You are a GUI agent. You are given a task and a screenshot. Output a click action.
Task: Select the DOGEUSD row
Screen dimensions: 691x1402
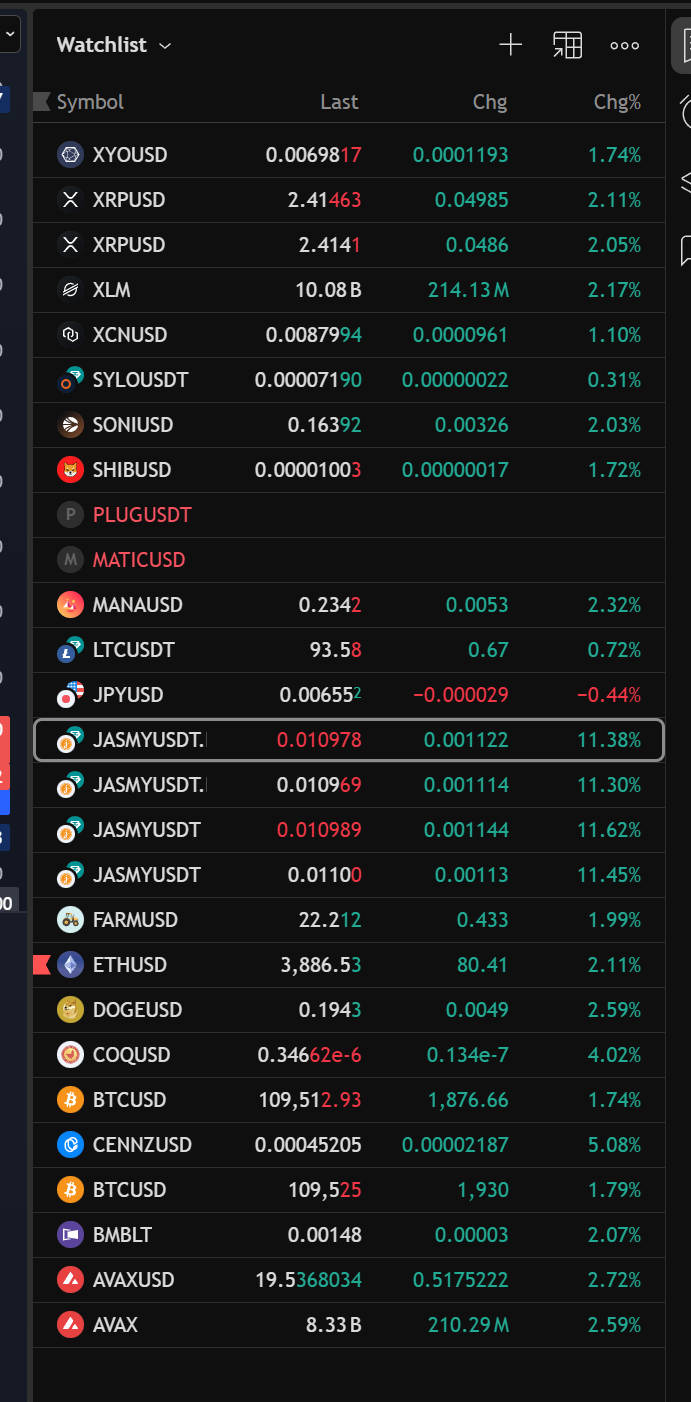137,1010
